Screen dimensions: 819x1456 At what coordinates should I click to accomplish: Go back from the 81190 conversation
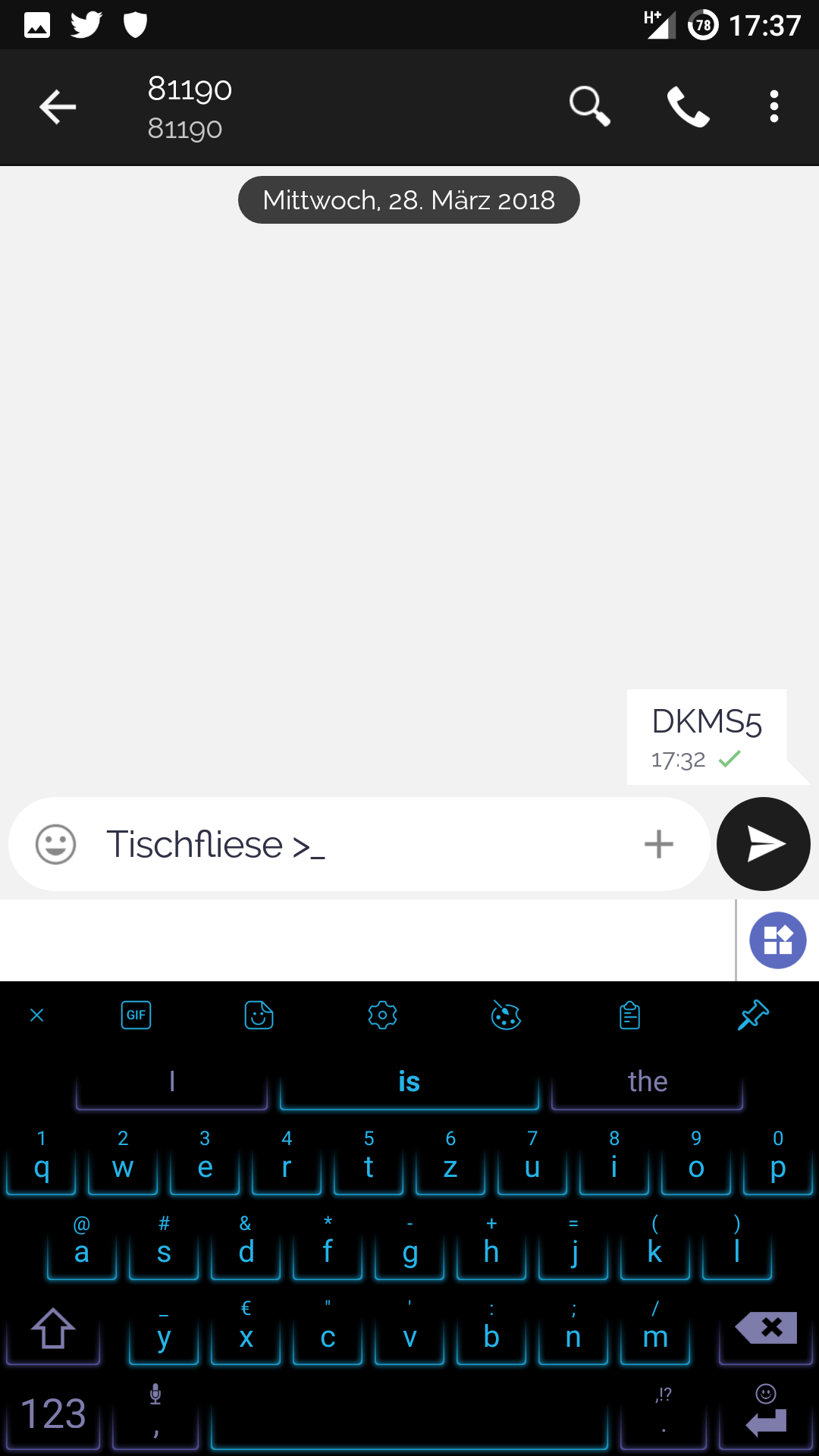click(58, 106)
